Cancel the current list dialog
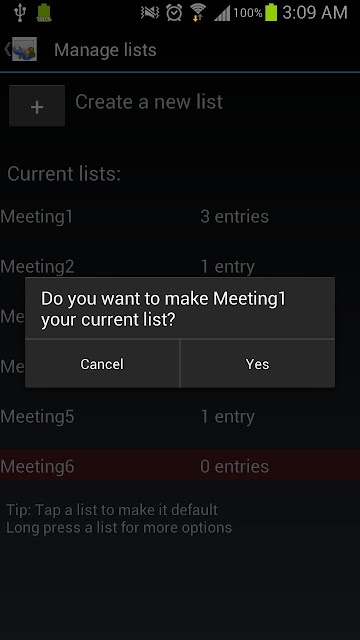This screenshot has height=640, width=360. (x=102, y=364)
